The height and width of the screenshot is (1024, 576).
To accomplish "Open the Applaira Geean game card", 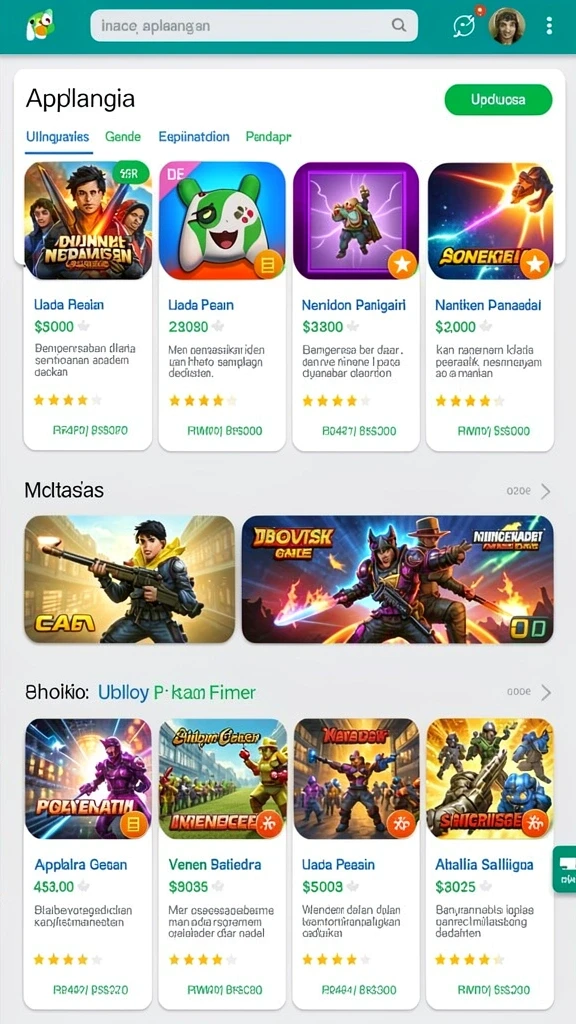I will [88, 863].
